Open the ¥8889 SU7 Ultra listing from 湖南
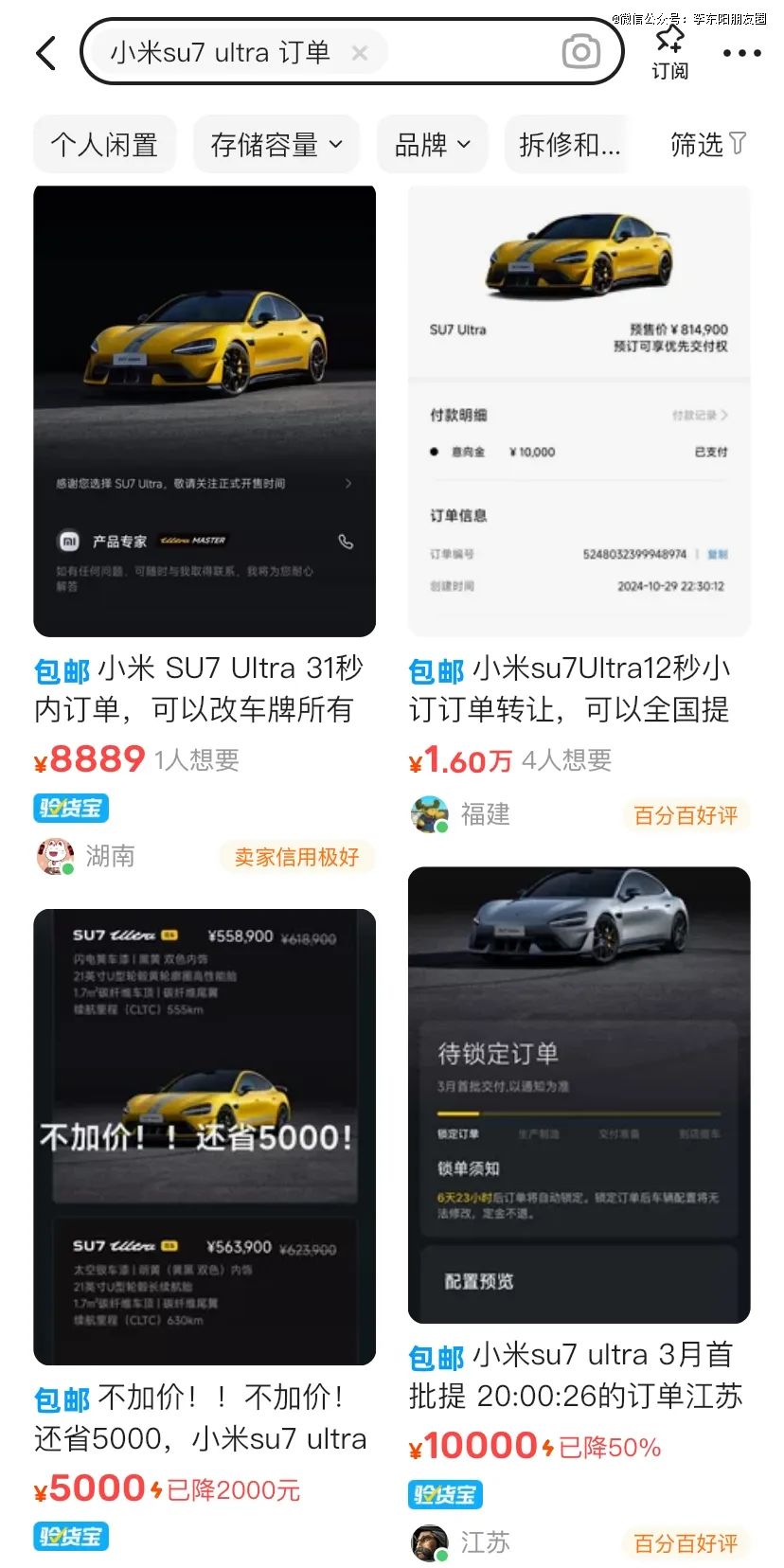The height and width of the screenshot is (1568, 784). tap(204, 411)
